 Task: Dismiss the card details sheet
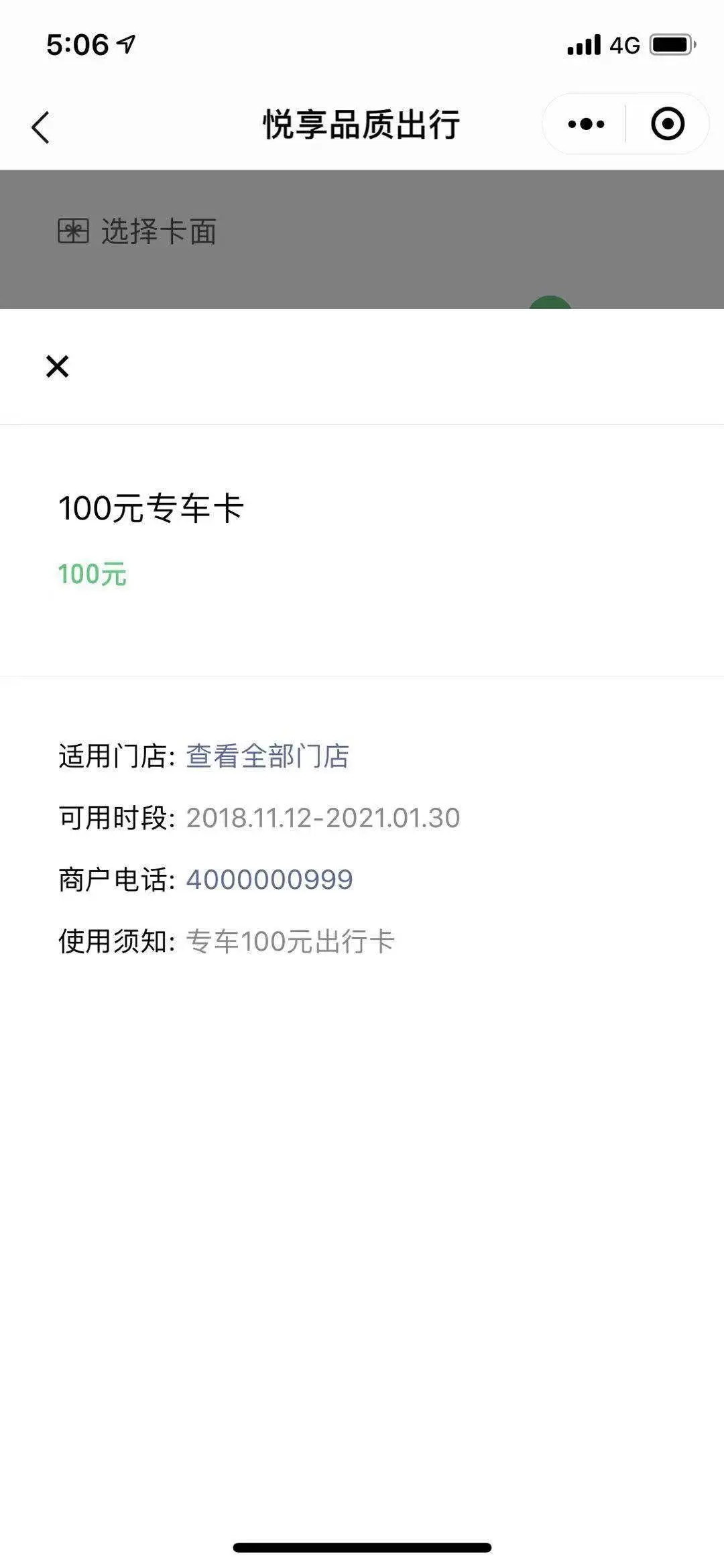58,367
